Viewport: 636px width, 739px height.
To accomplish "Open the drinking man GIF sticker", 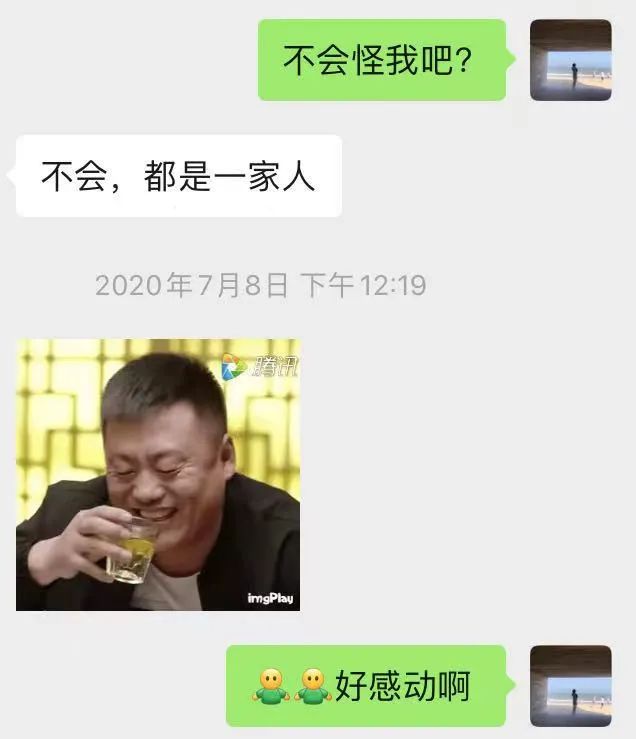I will 158,475.
